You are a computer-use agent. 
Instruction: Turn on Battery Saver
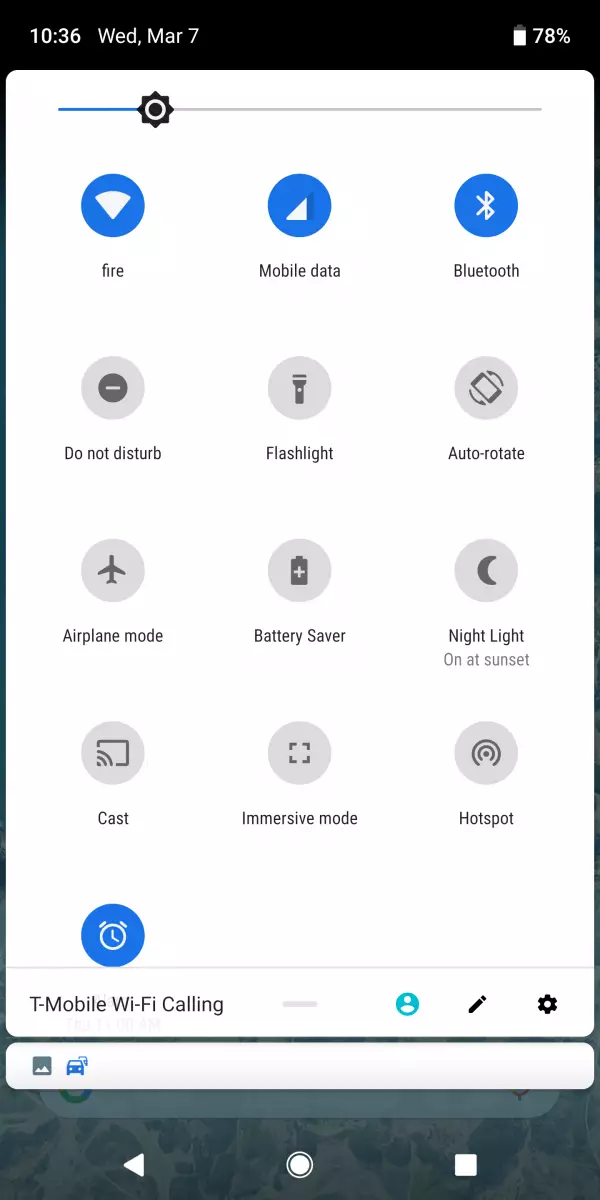point(300,571)
